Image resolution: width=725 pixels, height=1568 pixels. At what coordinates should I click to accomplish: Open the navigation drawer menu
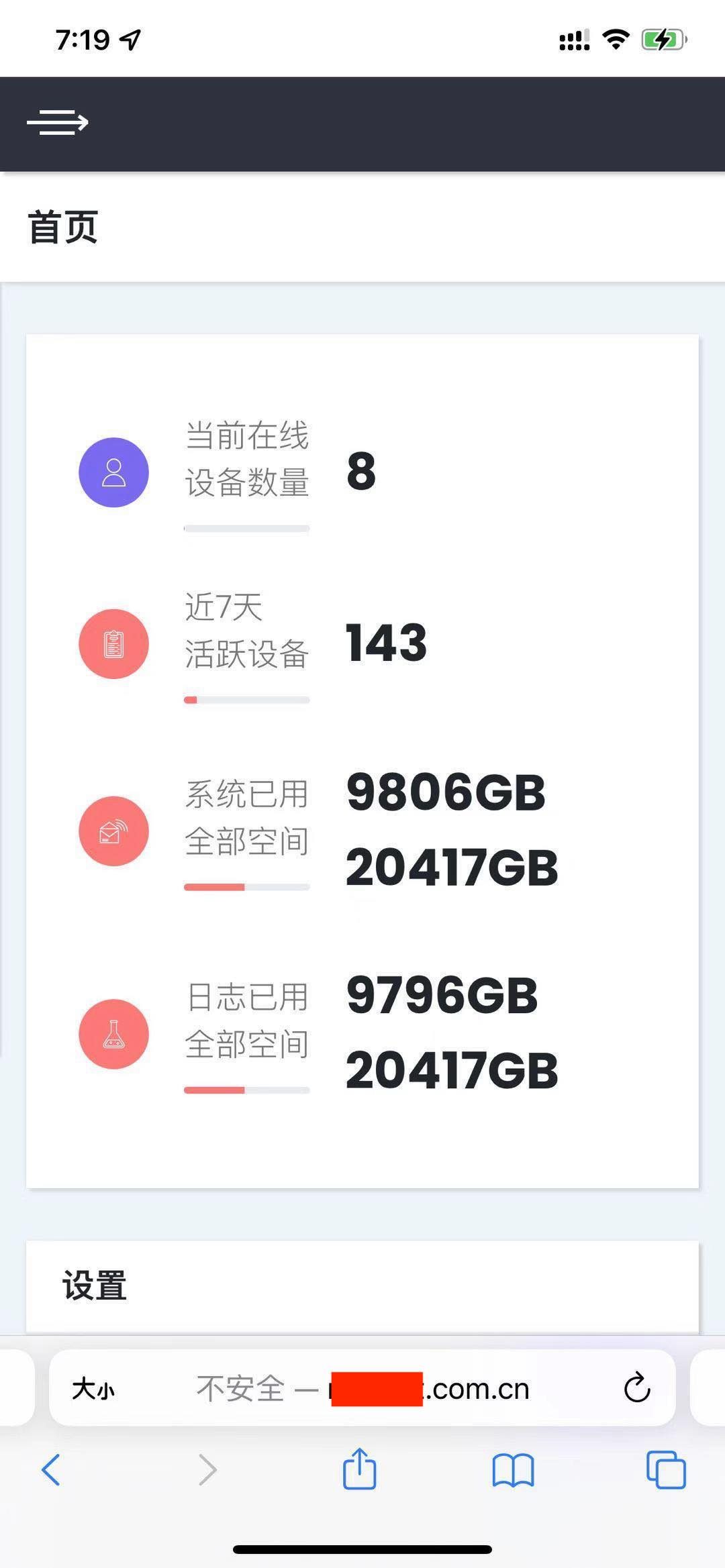point(58,123)
